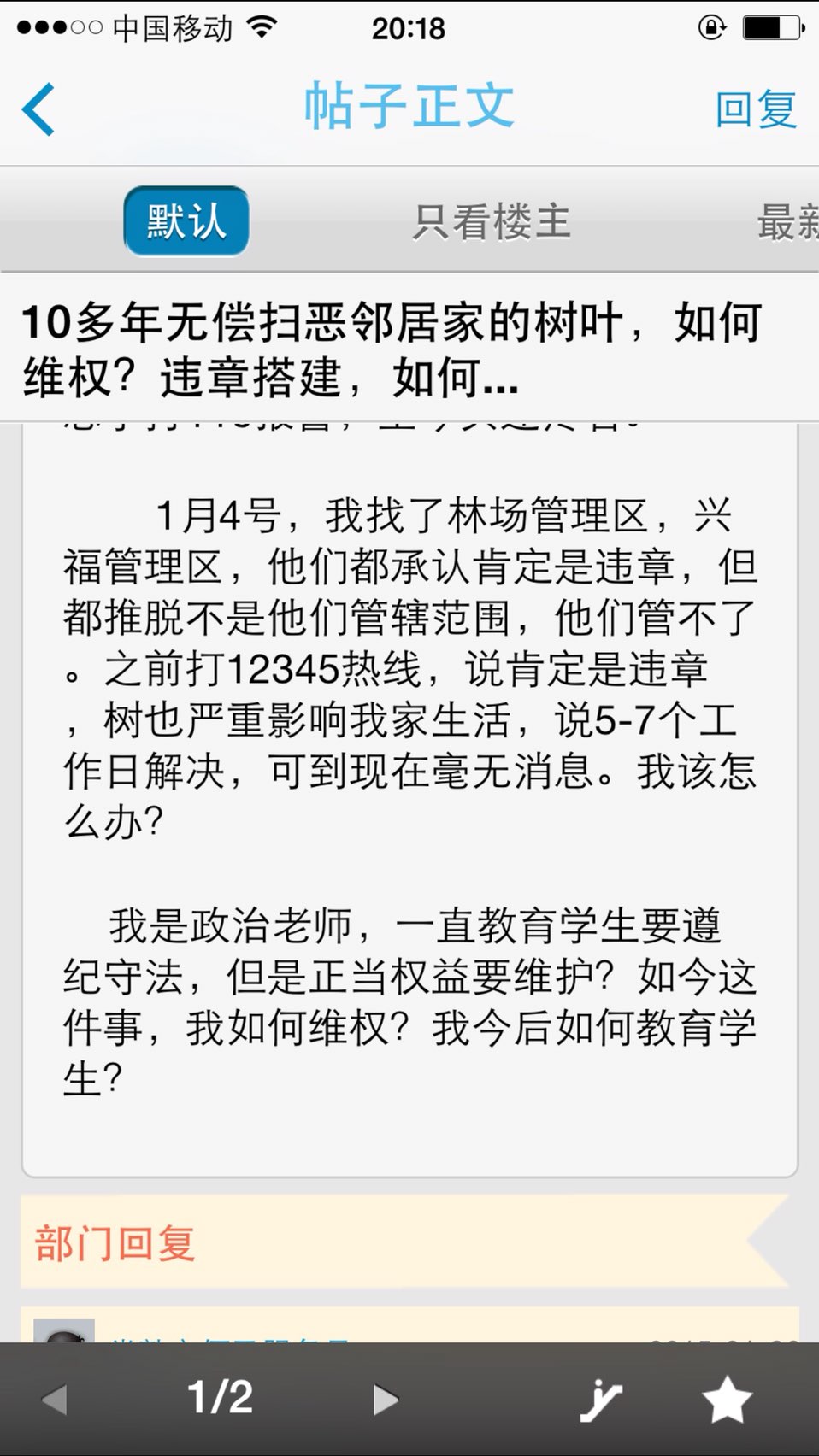
Task: Go to the next page arrow
Action: (x=386, y=1400)
